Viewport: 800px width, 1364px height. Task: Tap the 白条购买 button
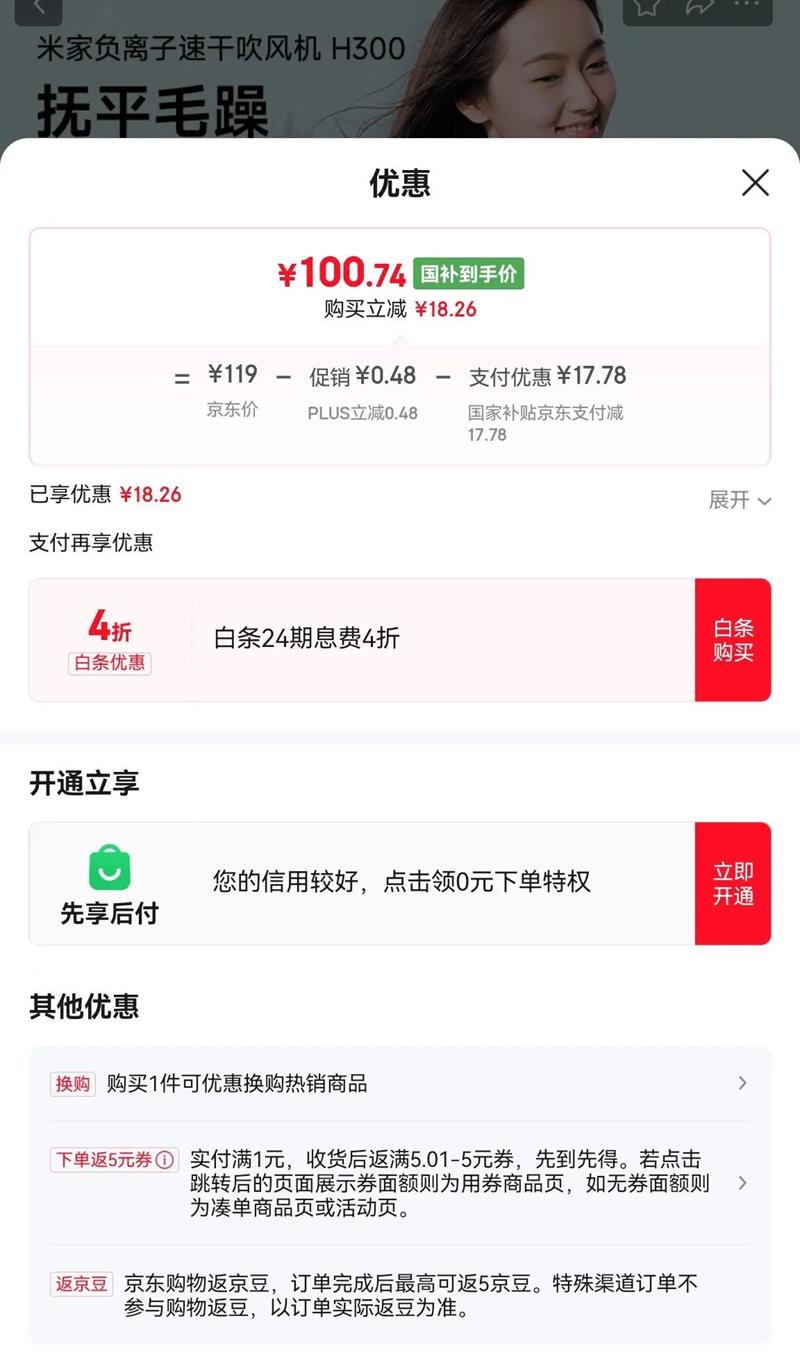(733, 640)
